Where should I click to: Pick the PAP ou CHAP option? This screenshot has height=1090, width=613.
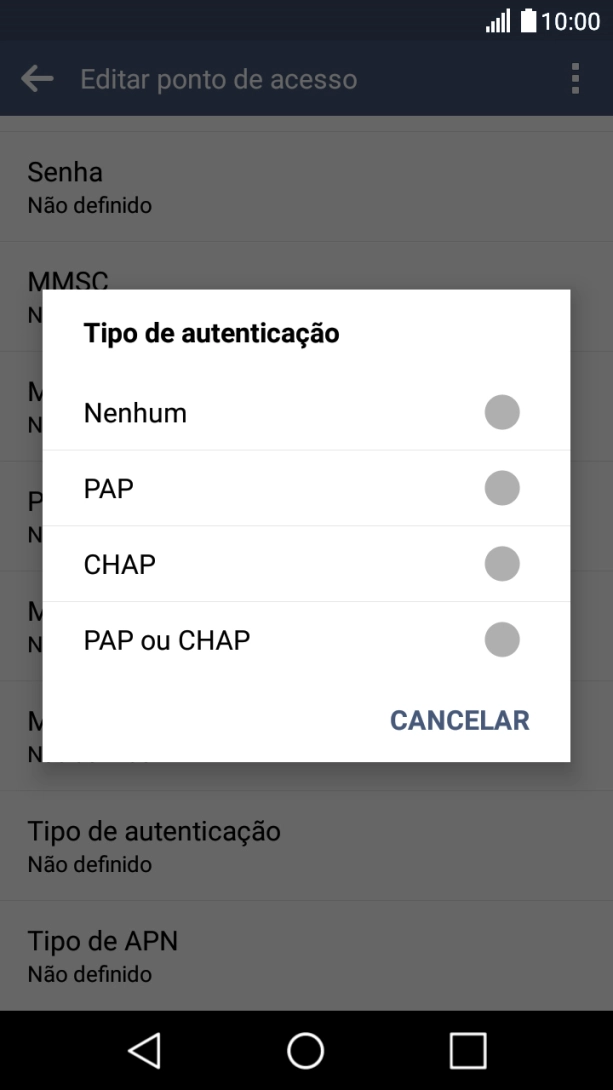pos(501,640)
